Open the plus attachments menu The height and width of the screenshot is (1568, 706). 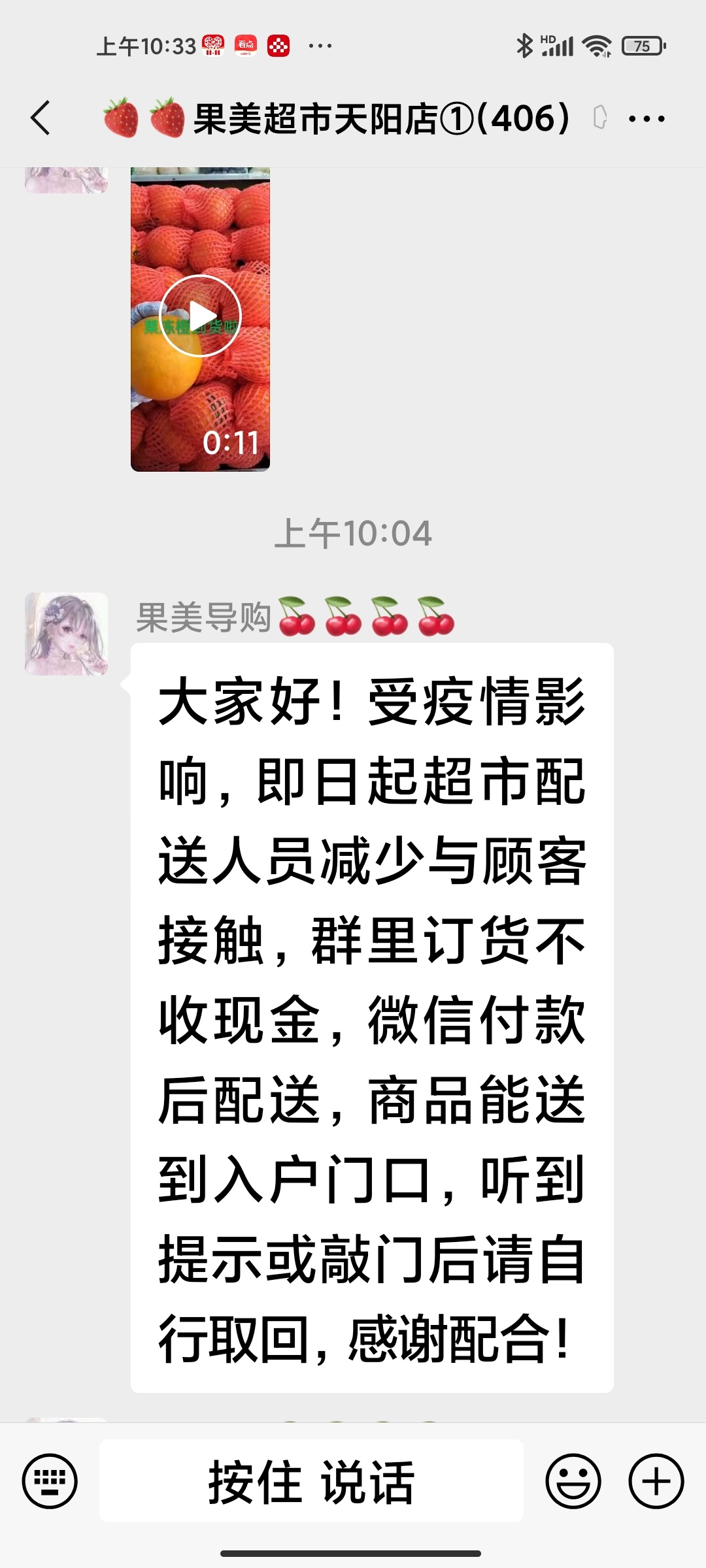click(x=656, y=1481)
